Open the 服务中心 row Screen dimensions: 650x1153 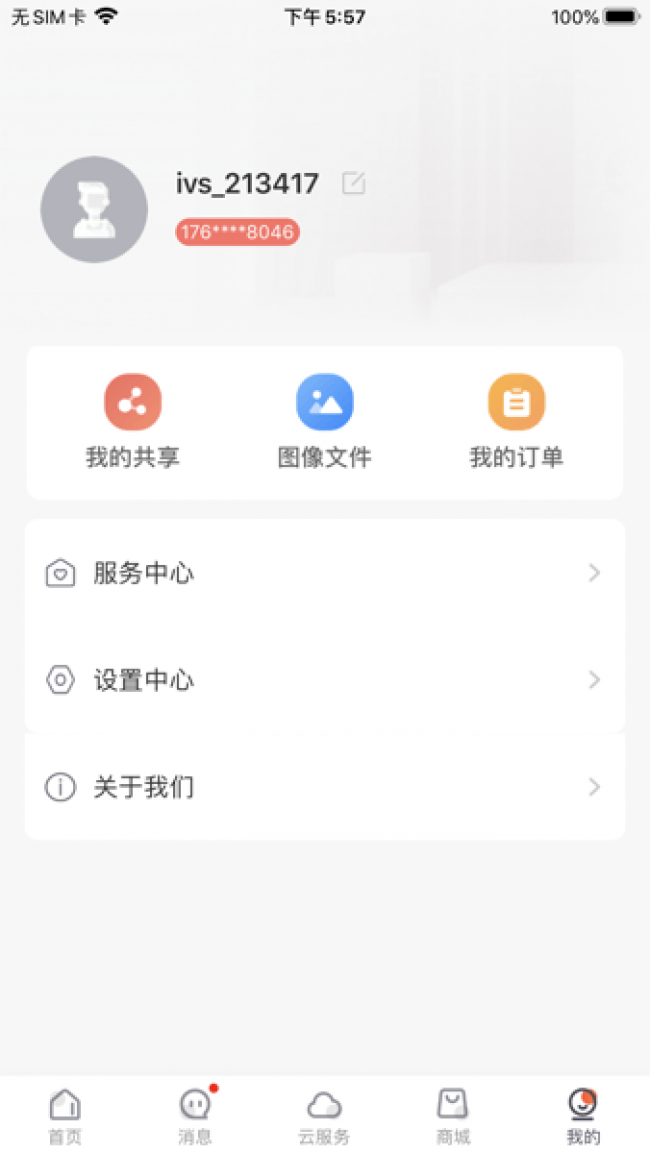325,573
